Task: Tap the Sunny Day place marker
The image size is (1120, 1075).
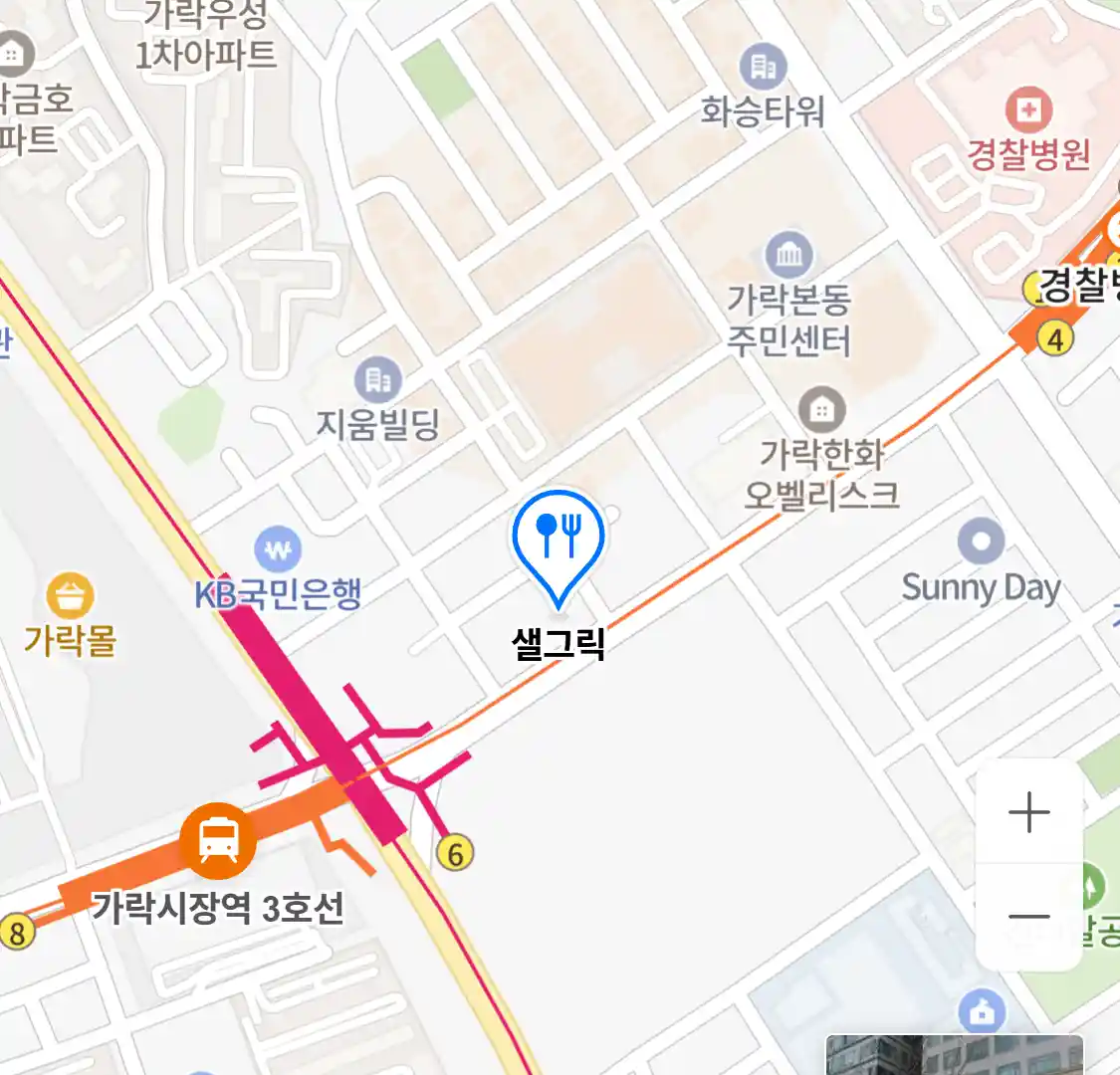Action: 981,542
